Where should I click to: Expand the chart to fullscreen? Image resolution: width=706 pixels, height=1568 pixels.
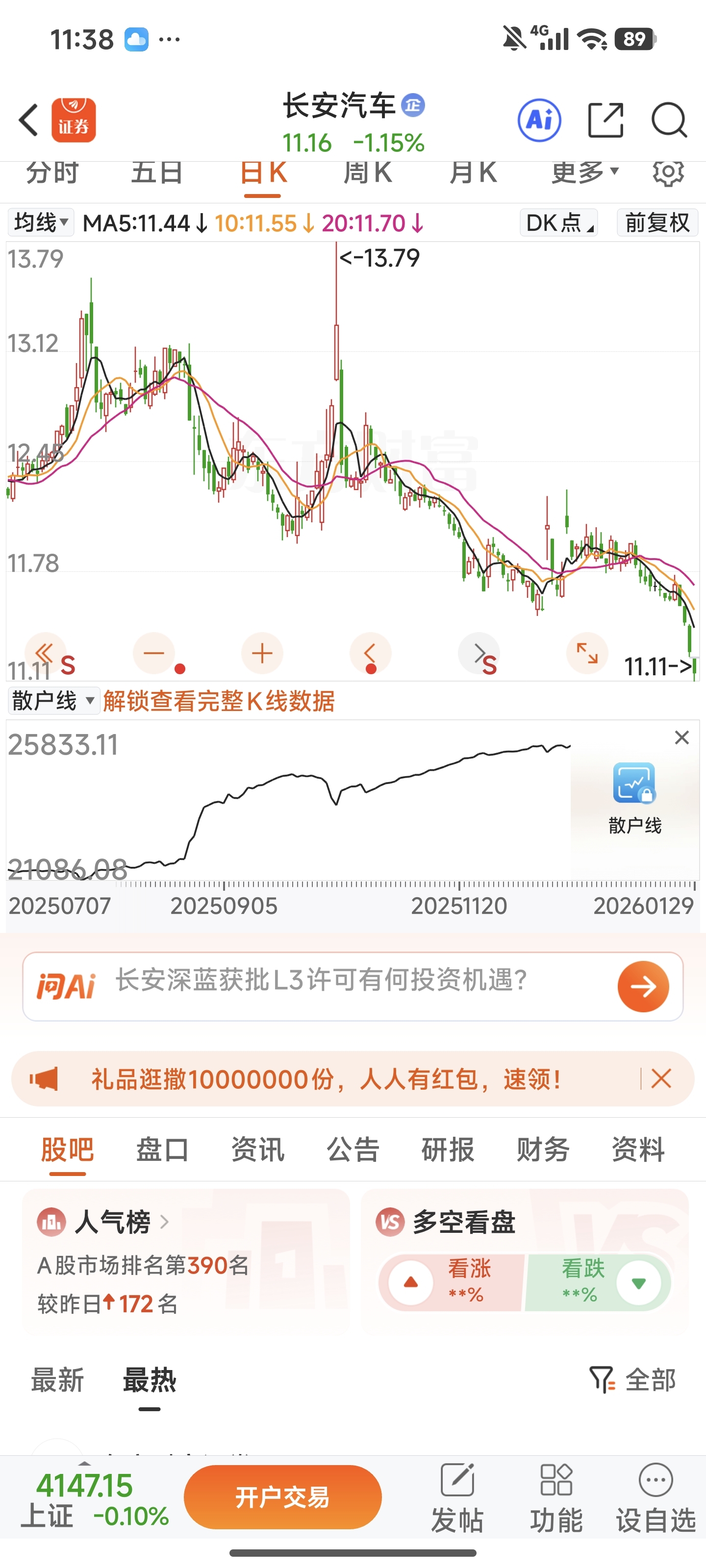click(587, 653)
